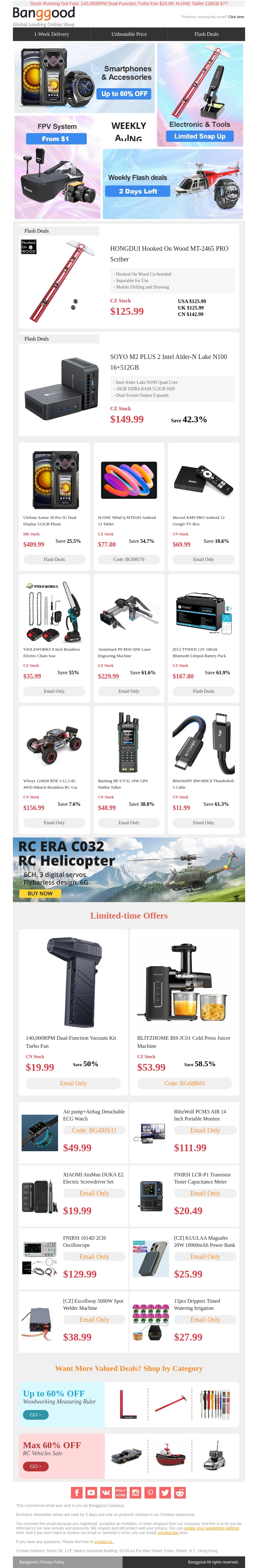This screenshot has height=1568, width=258.
Task: View the HONGDUI MT-2465 PRO Scriber deal
Action: click(169, 254)
